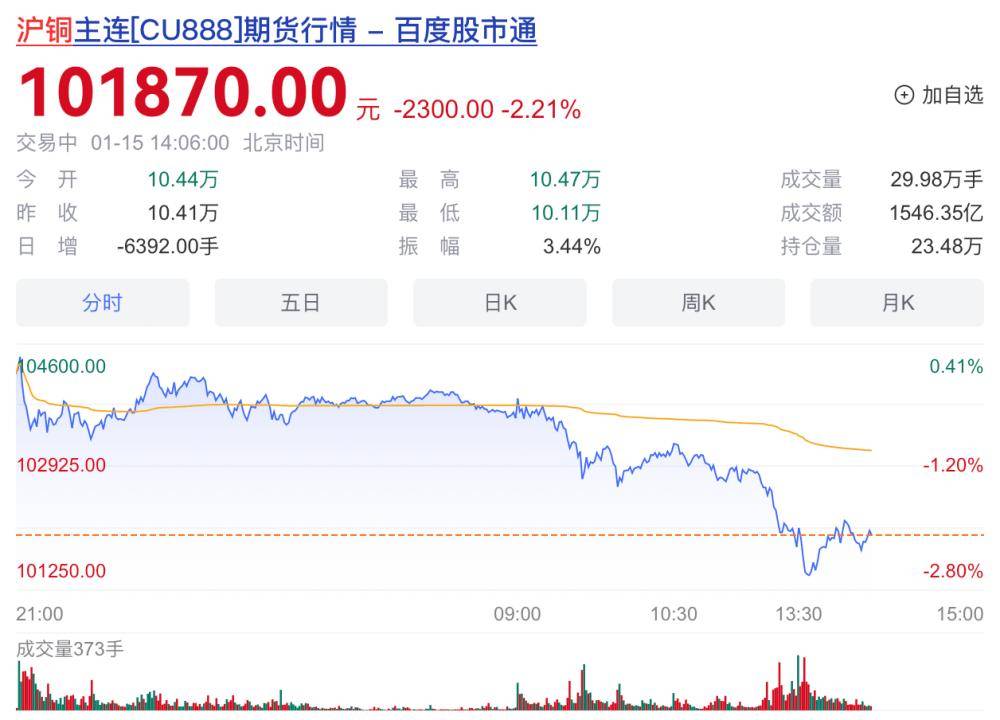Viewport: 1000px width, 720px height.
Task: Switch to the 五日 chart tab
Action: pos(301,303)
